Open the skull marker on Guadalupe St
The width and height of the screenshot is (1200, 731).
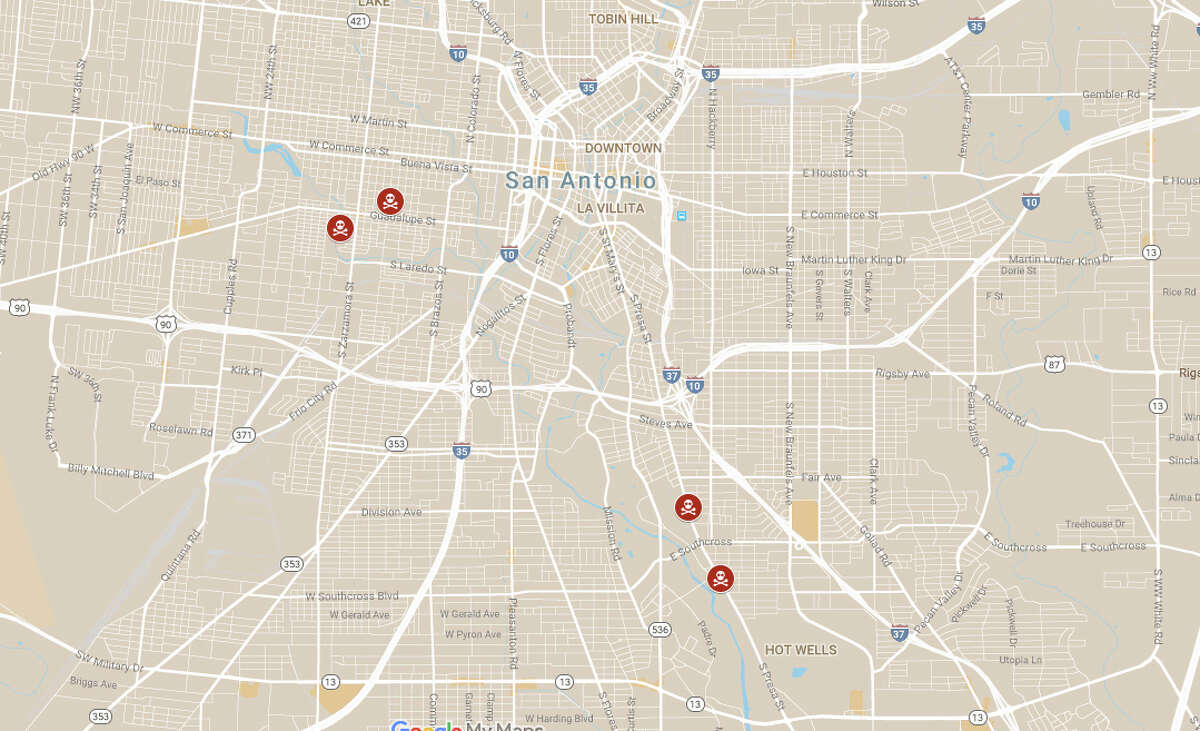point(390,201)
